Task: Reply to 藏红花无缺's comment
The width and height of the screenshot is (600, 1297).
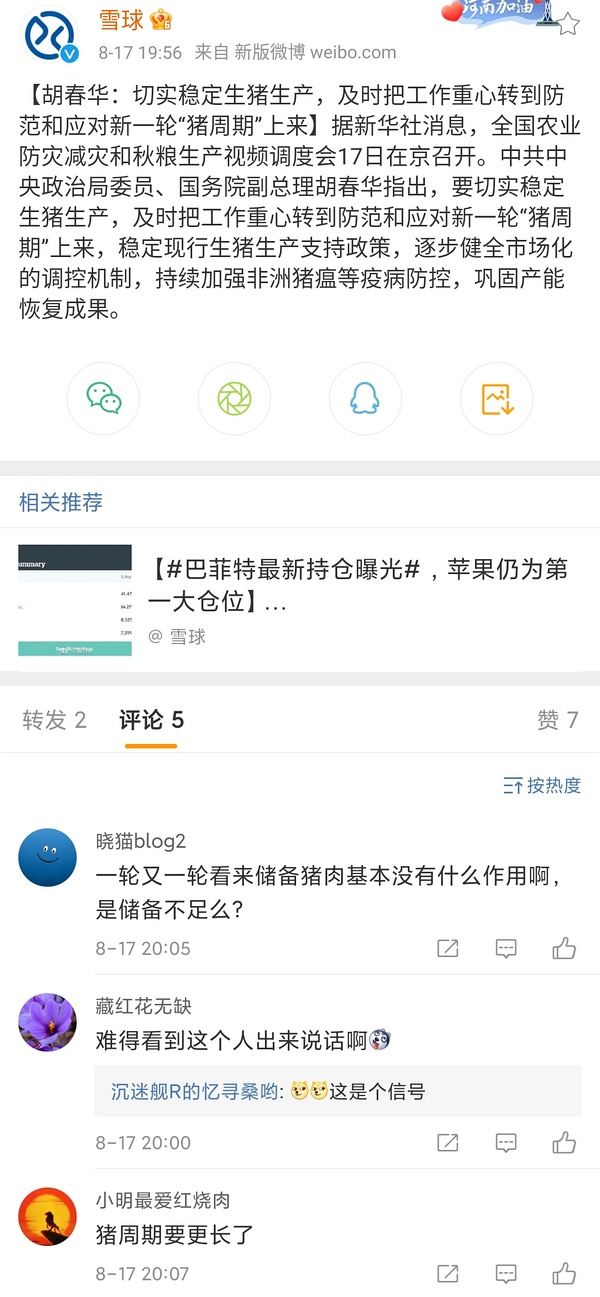Action: (506, 1142)
